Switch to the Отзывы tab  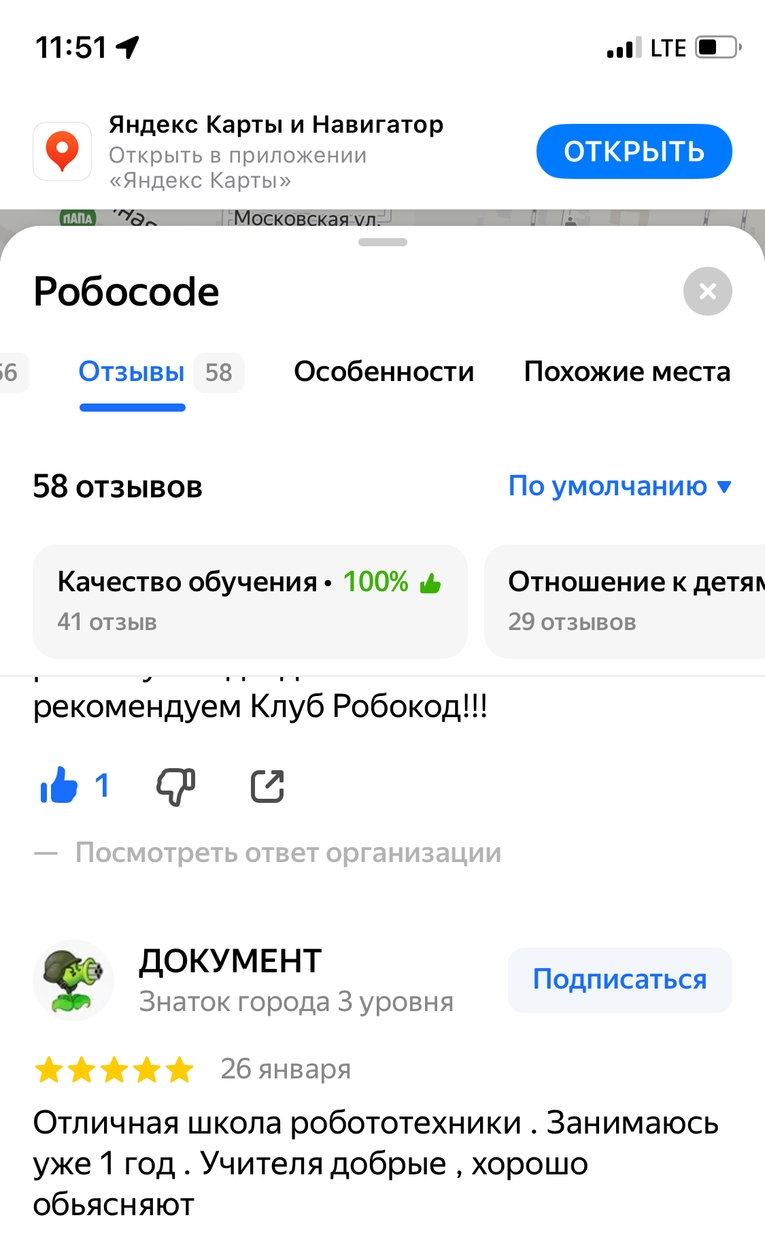tap(132, 373)
